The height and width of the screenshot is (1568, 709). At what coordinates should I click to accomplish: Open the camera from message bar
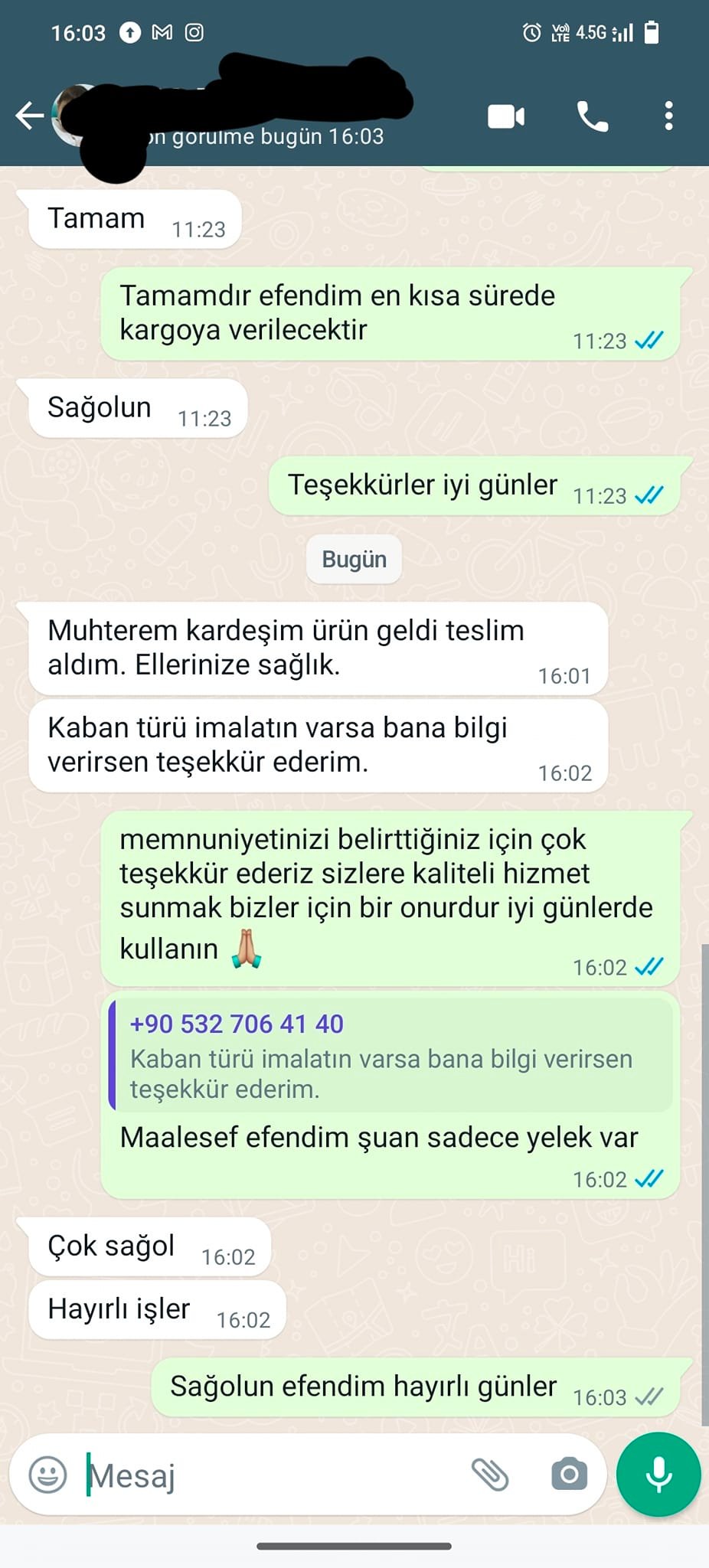(569, 1474)
